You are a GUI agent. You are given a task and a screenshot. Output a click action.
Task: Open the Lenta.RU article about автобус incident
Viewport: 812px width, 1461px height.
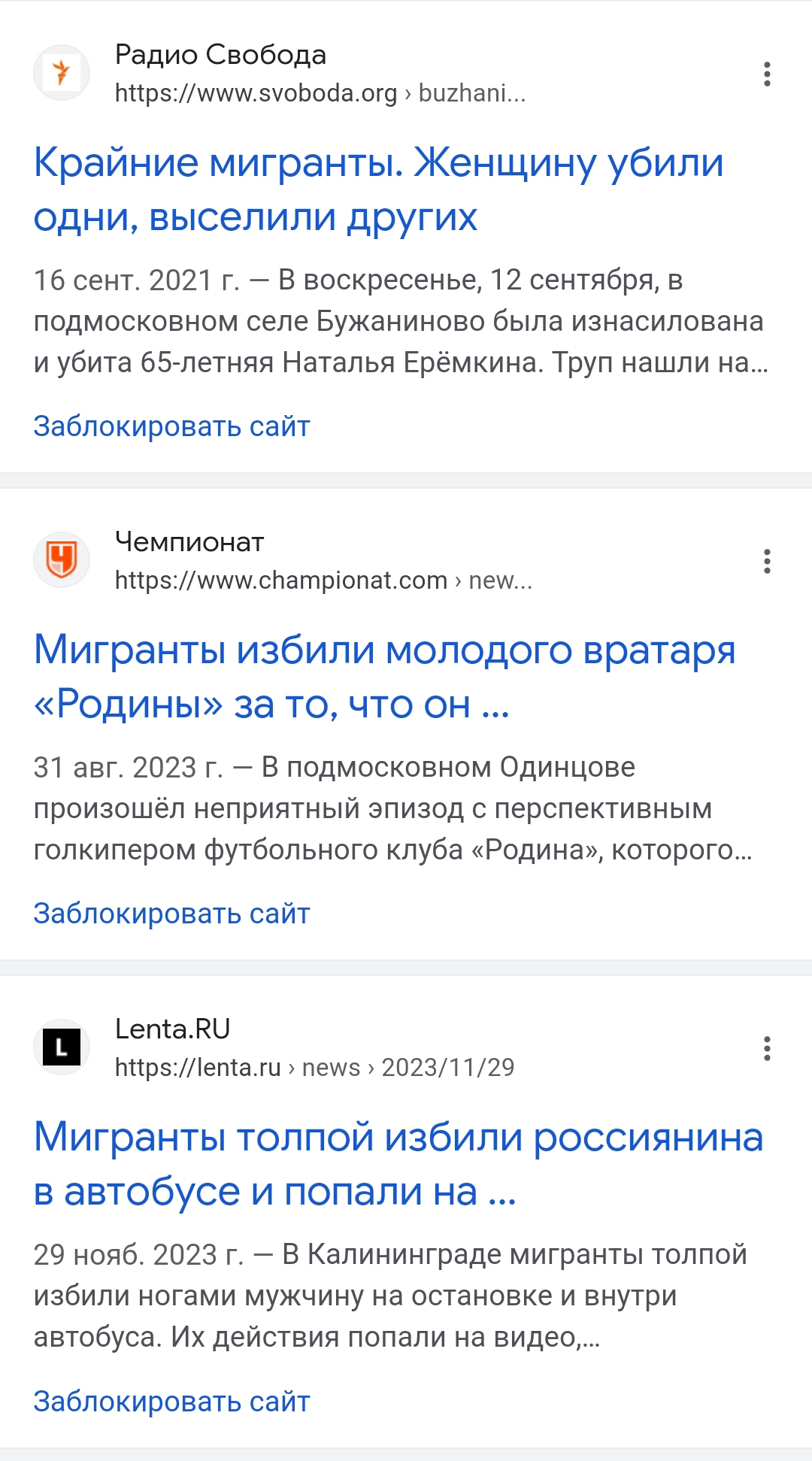click(398, 1164)
